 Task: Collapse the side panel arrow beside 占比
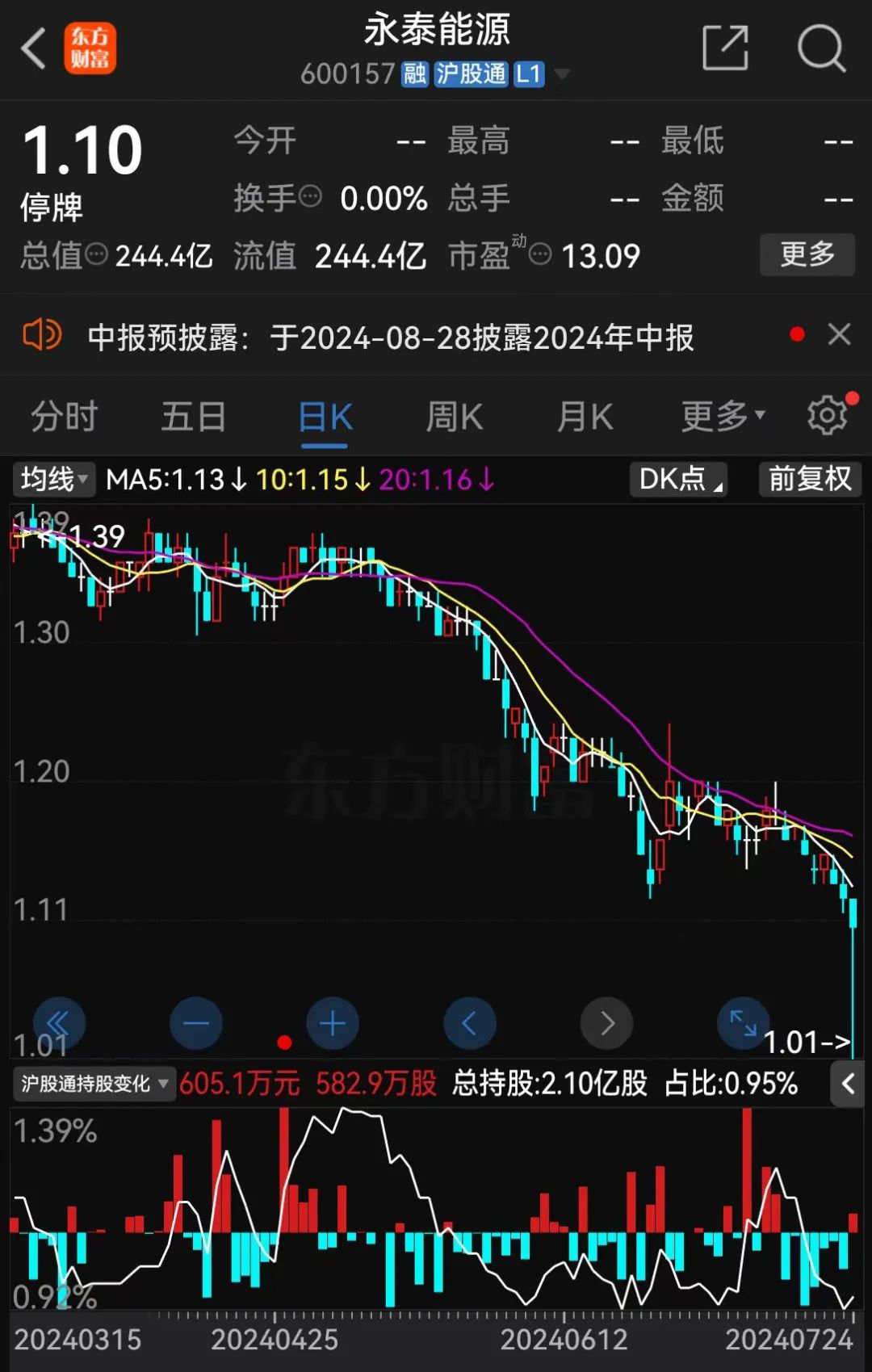click(848, 1084)
